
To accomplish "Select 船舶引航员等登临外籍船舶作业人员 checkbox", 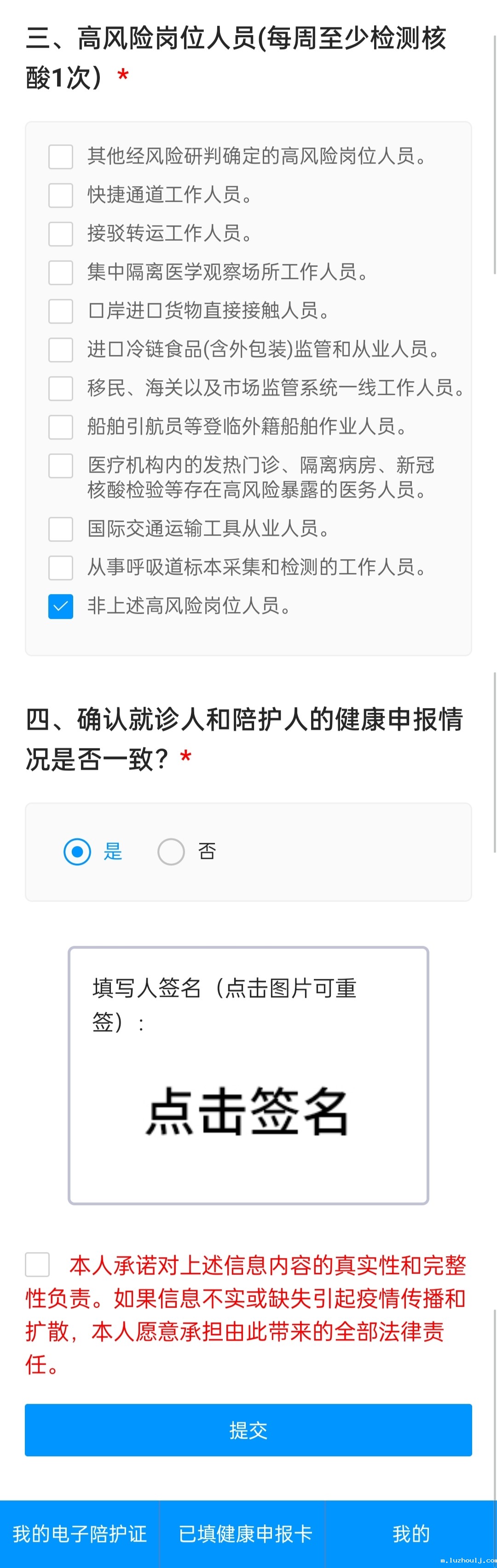I will tap(61, 427).
